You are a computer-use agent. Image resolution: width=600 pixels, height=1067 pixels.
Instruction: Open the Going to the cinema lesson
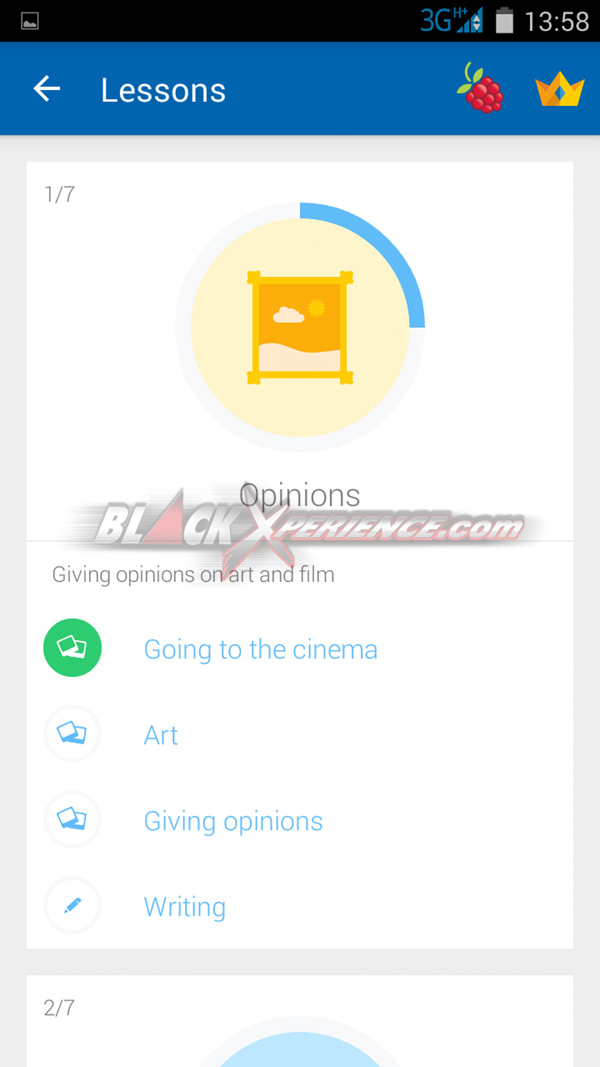pos(260,649)
